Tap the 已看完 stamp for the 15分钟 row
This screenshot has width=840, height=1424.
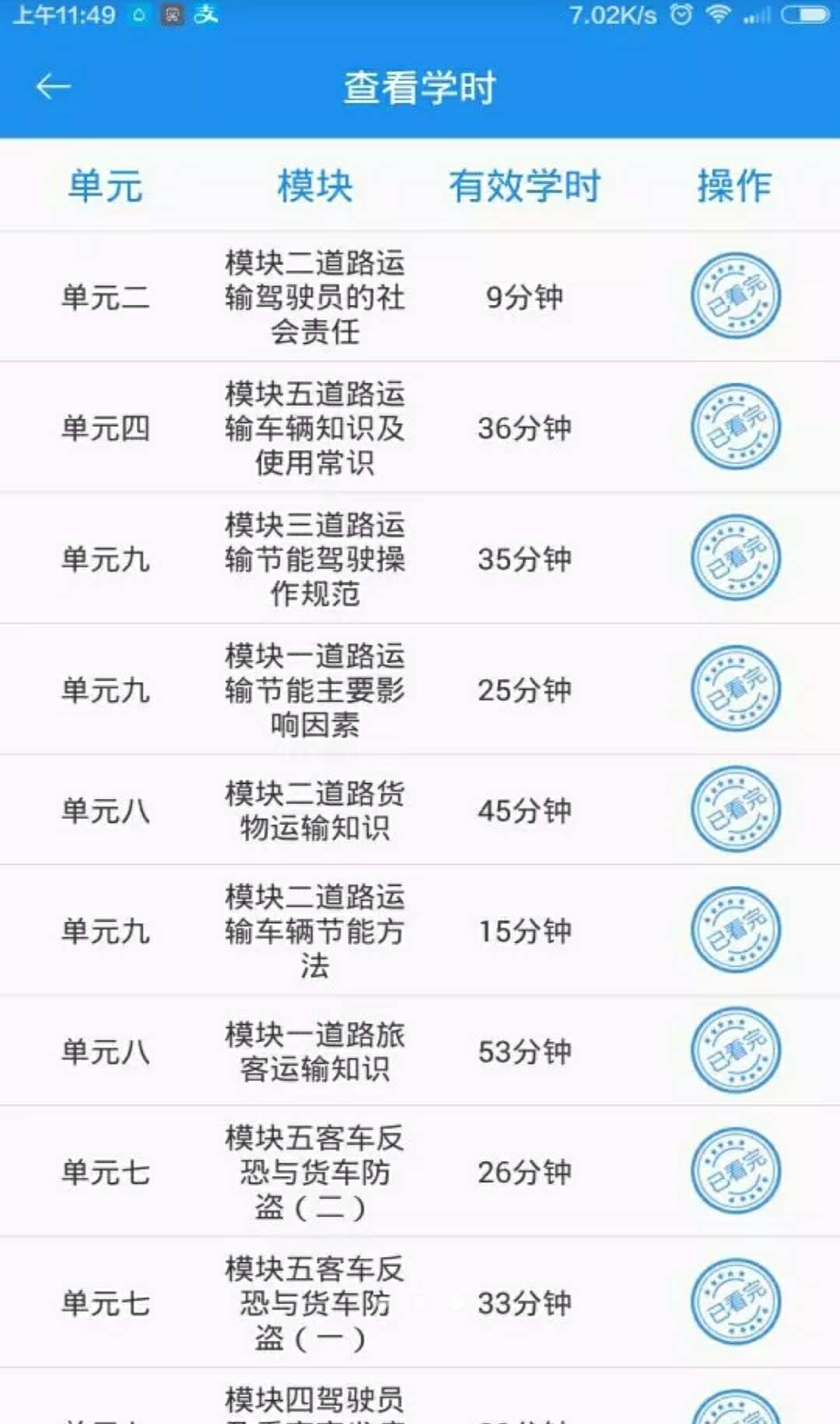(x=736, y=929)
